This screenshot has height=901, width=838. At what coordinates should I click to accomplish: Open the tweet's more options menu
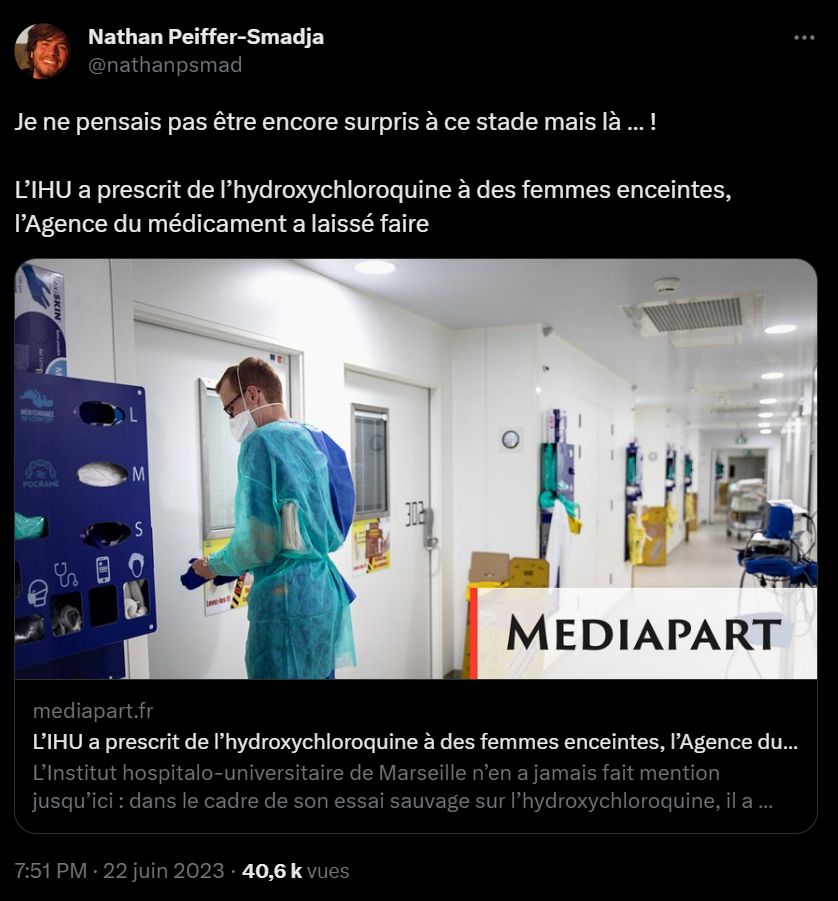[804, 38]
